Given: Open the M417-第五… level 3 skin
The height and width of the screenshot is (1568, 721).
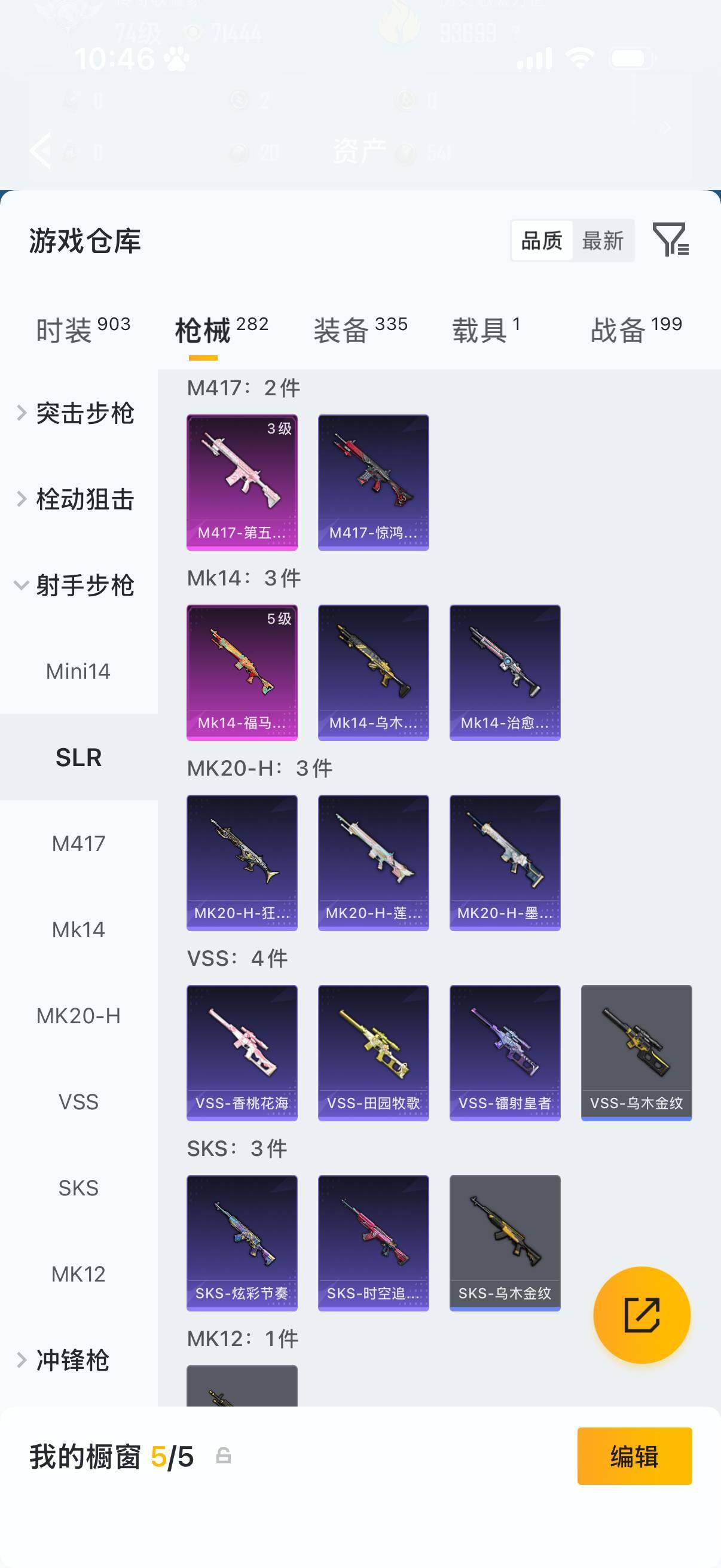Looking at the screenshot, I should click(x=242, y=482).
